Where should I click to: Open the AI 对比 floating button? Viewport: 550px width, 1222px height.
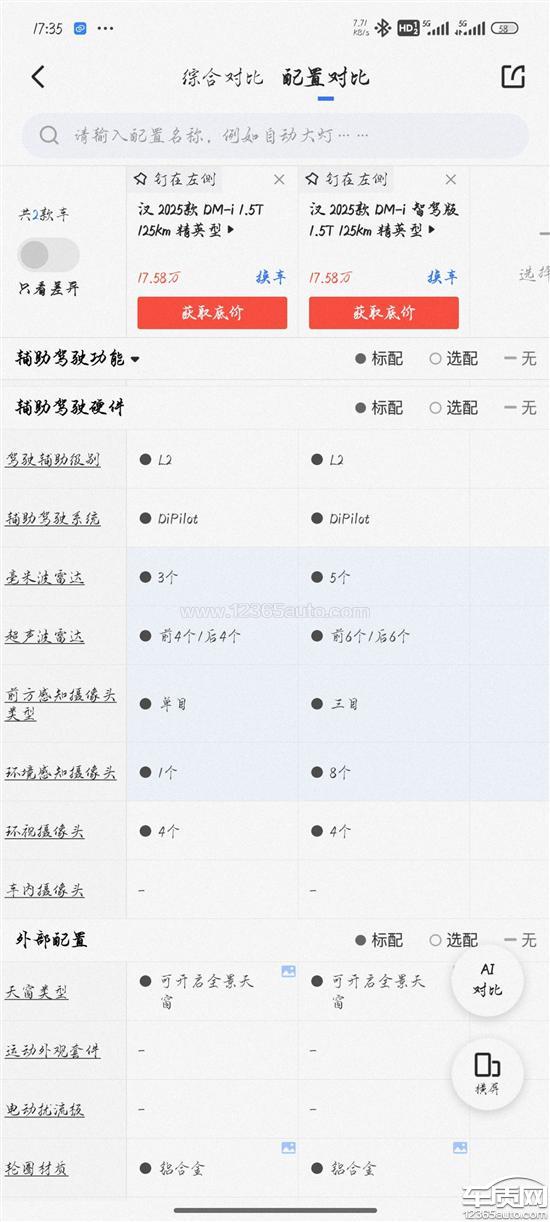(487, 980)
